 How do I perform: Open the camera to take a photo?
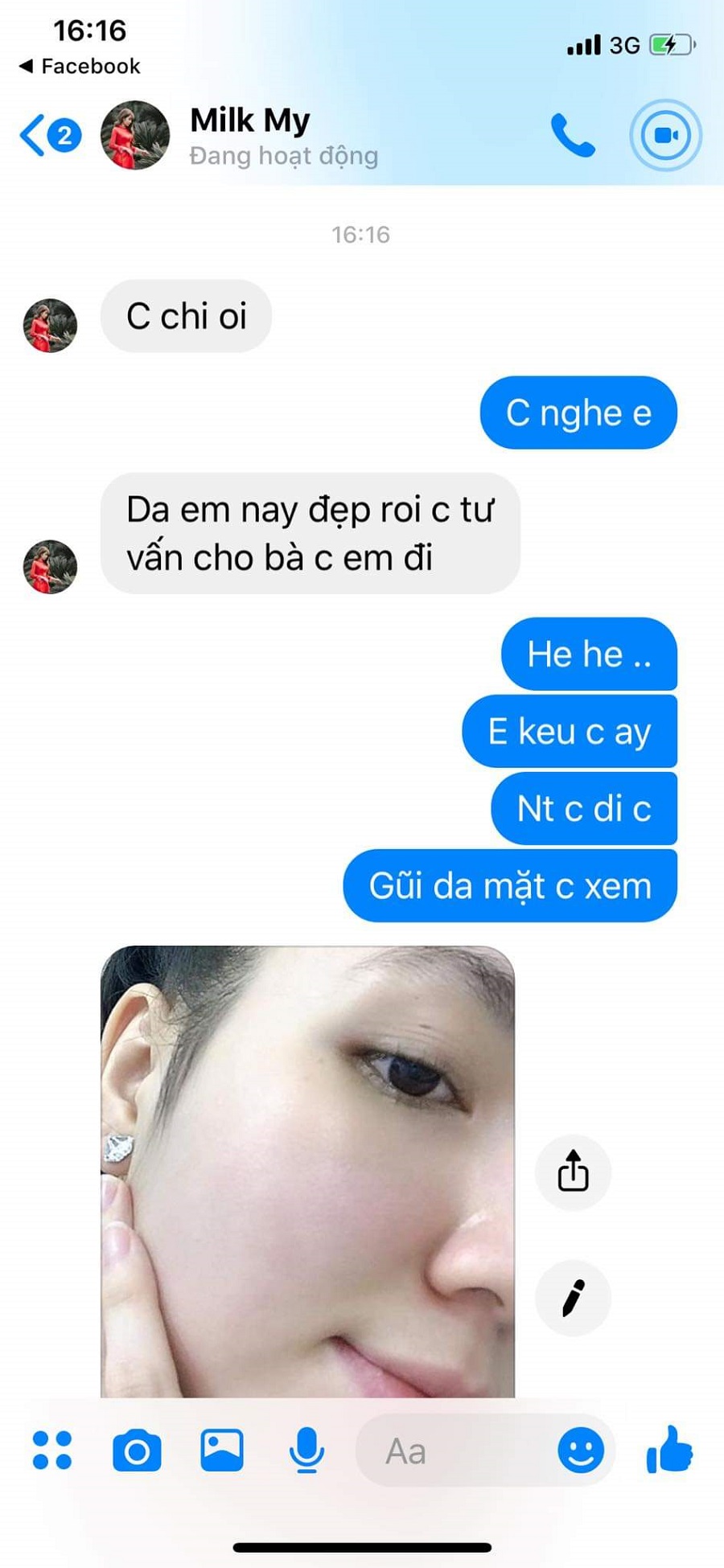pos(137,1451)
